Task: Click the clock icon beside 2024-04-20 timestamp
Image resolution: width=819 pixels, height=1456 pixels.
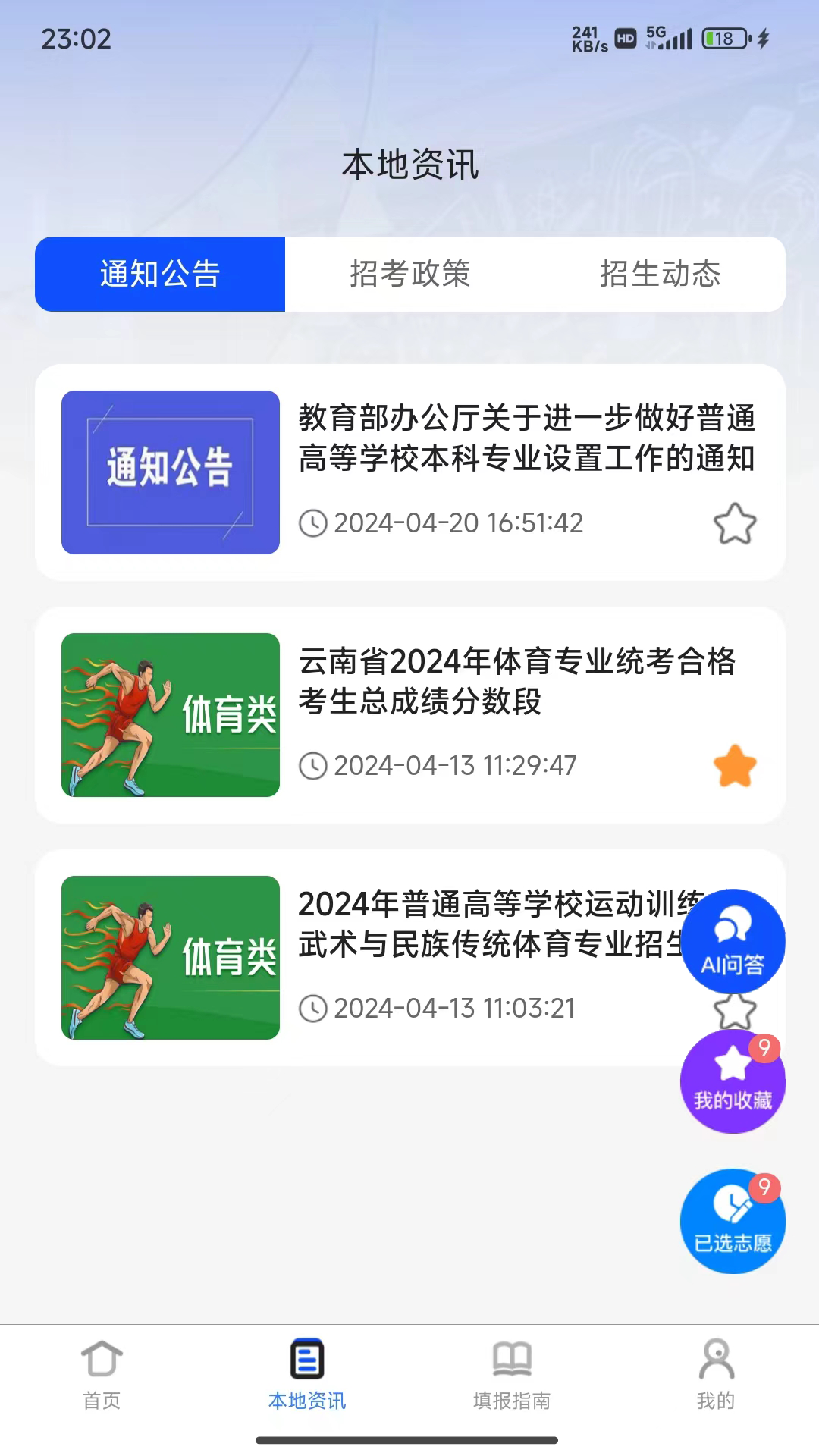Action: click(314, 522)
